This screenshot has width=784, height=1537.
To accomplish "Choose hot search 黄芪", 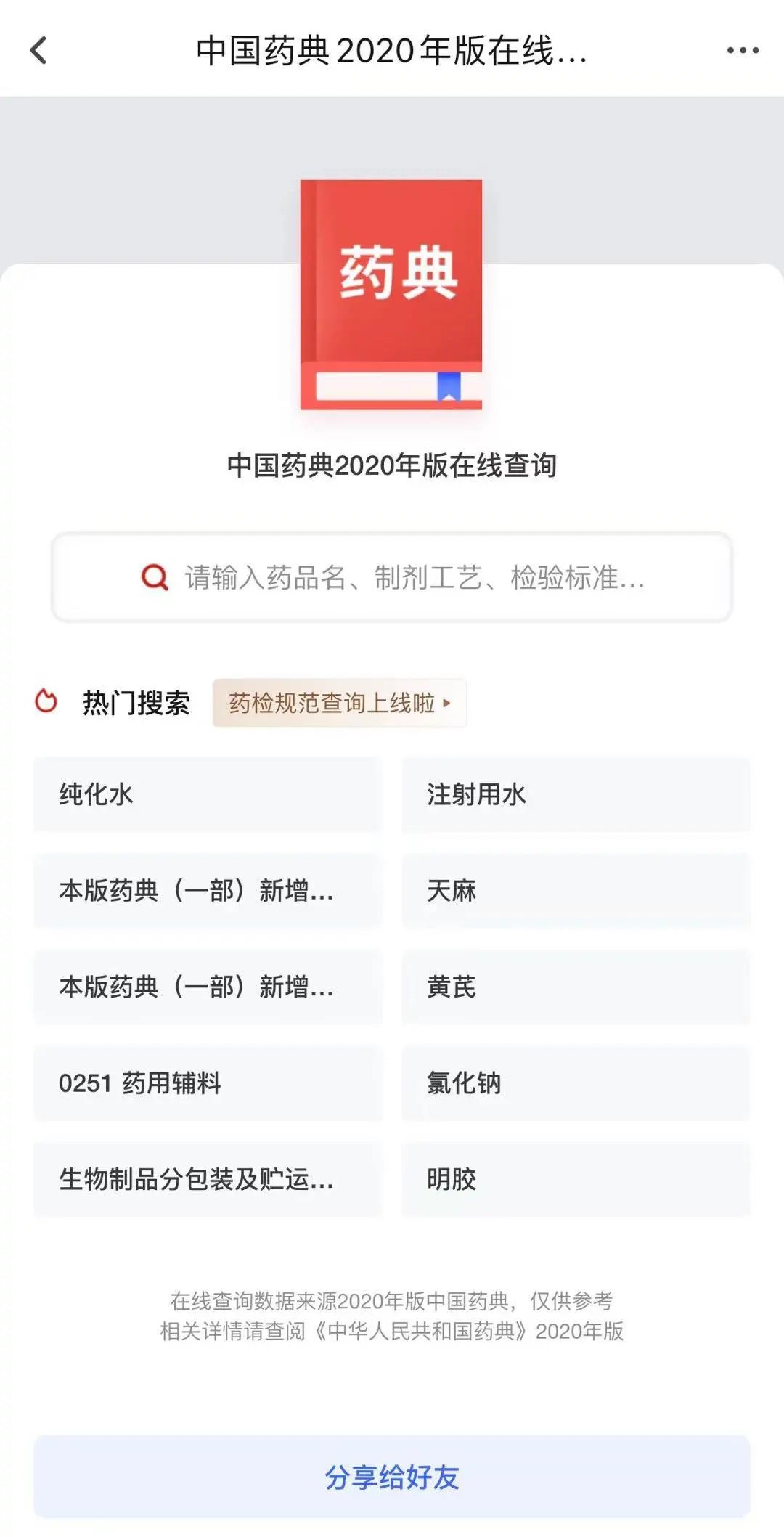I will (576, 987).
